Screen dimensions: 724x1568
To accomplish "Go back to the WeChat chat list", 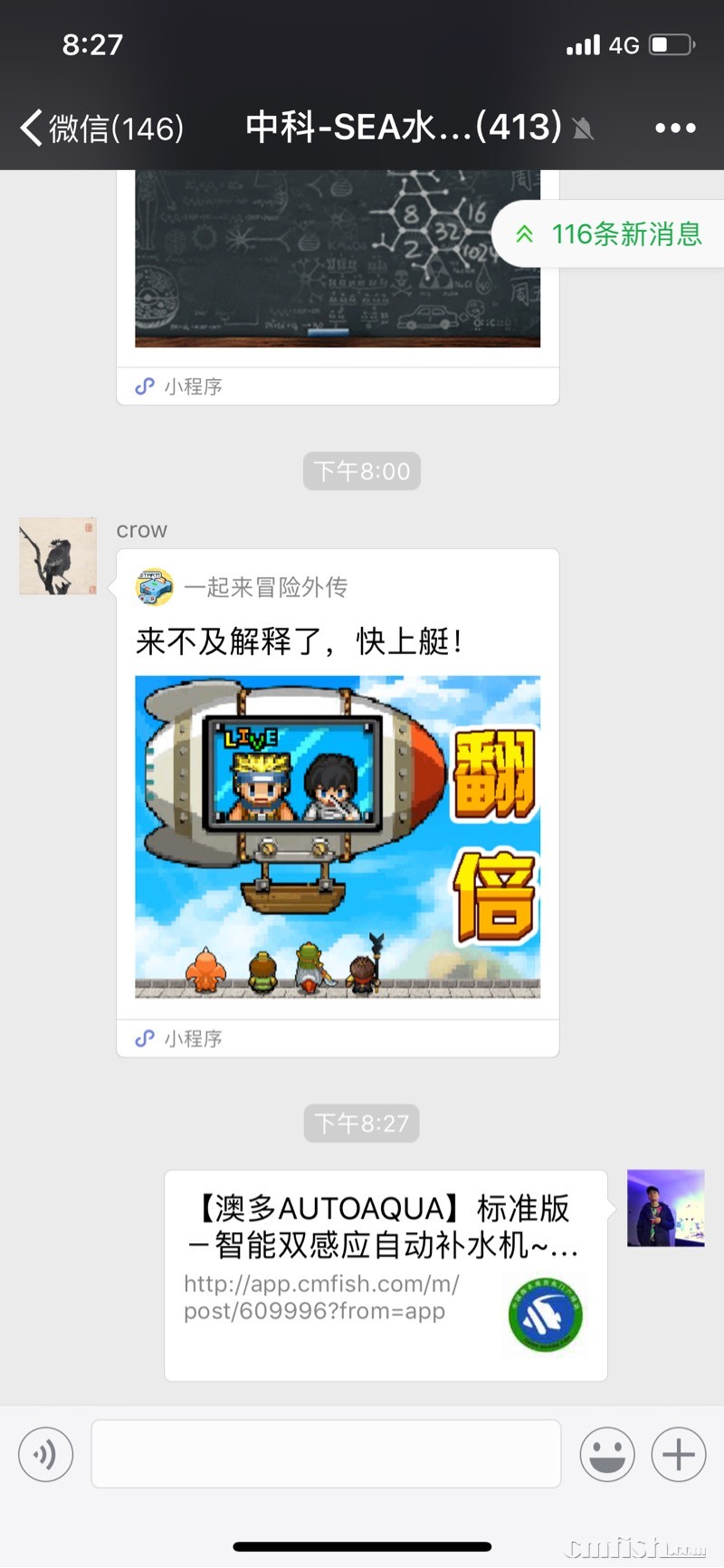I will (100, 128).
